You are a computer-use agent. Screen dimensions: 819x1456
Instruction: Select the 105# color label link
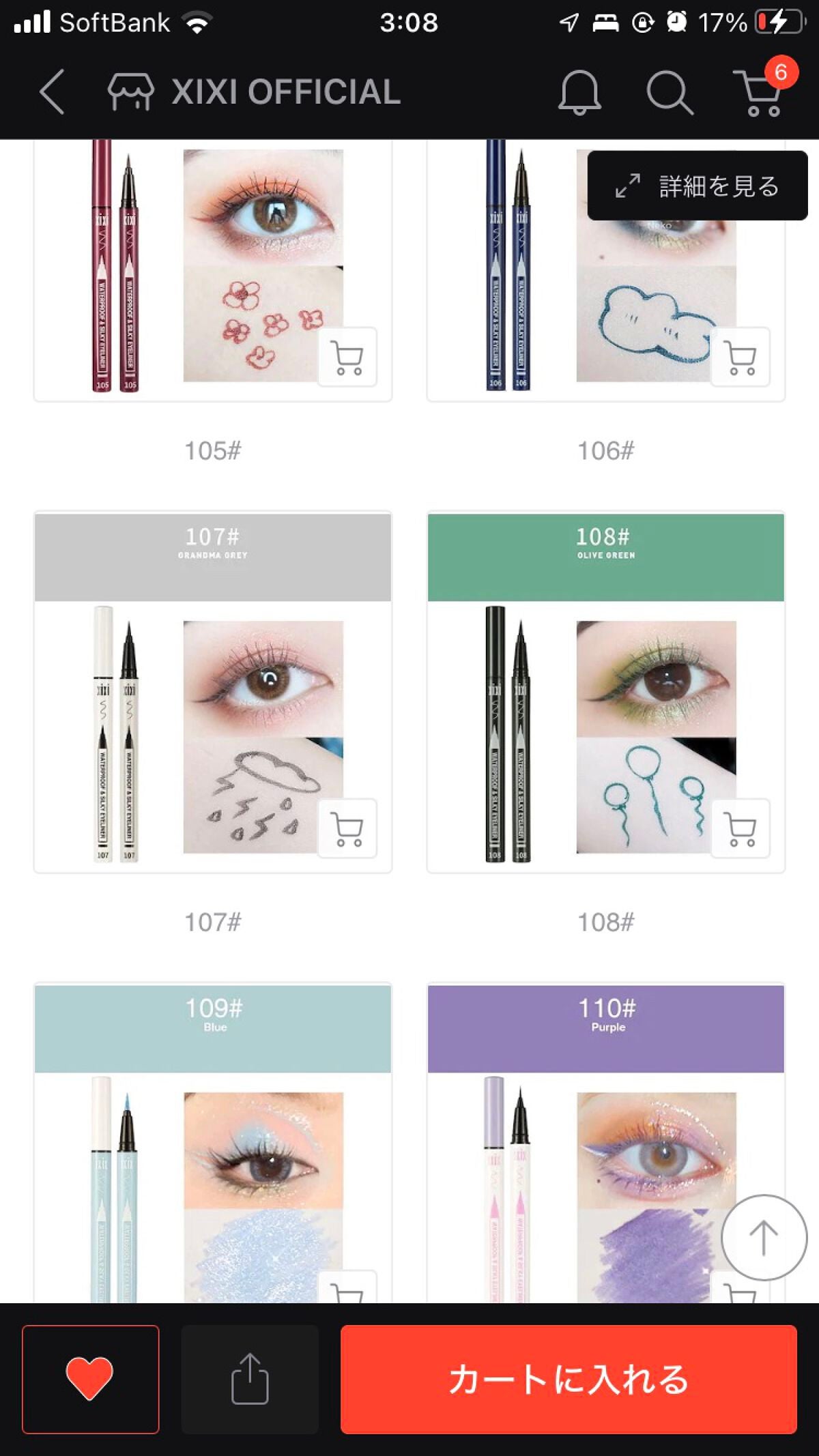[212, 450]
